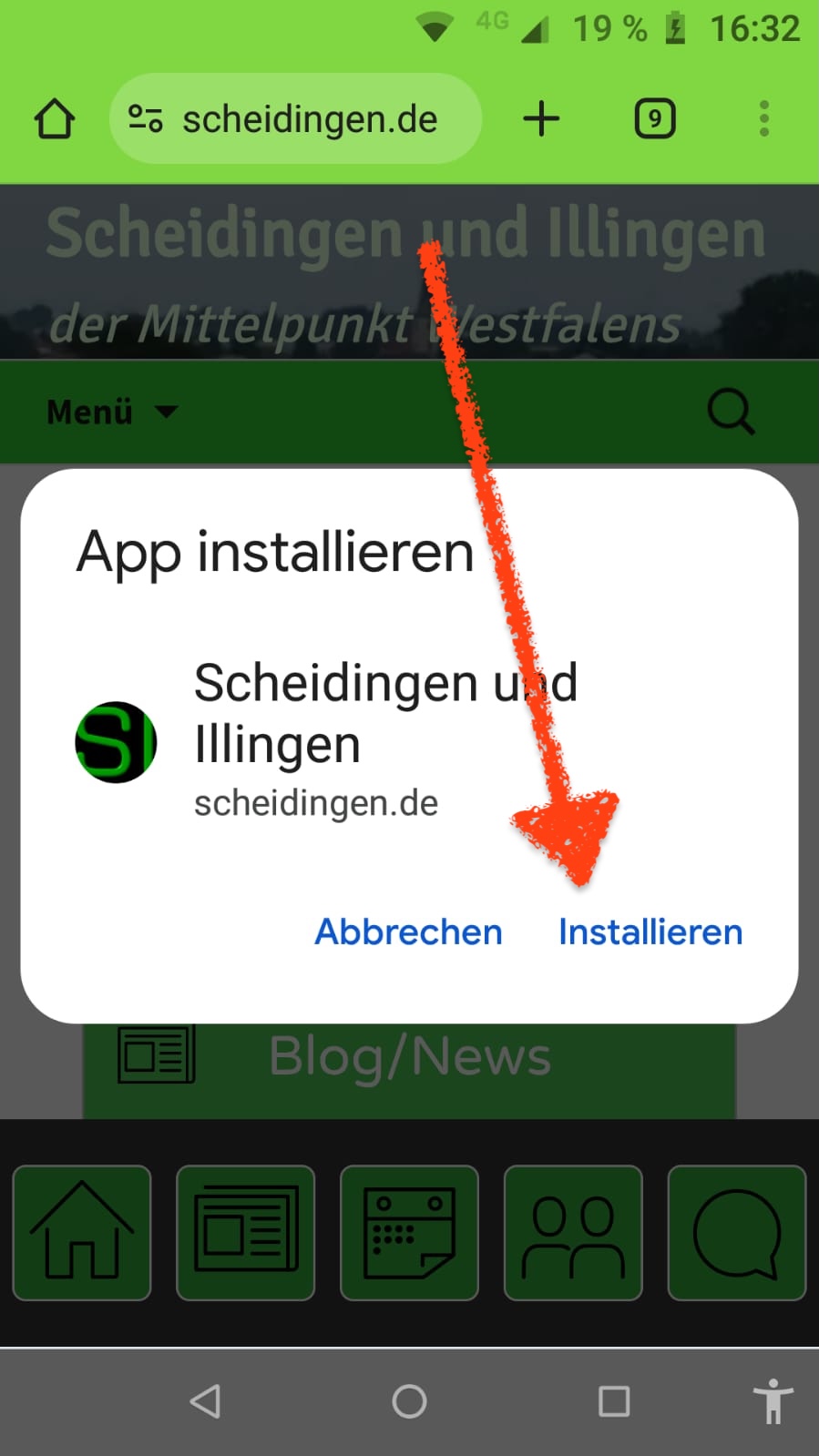819x1456 pixels.
Task: Open recent apps from navigation bar
Action: click(x=613, y=1400)
